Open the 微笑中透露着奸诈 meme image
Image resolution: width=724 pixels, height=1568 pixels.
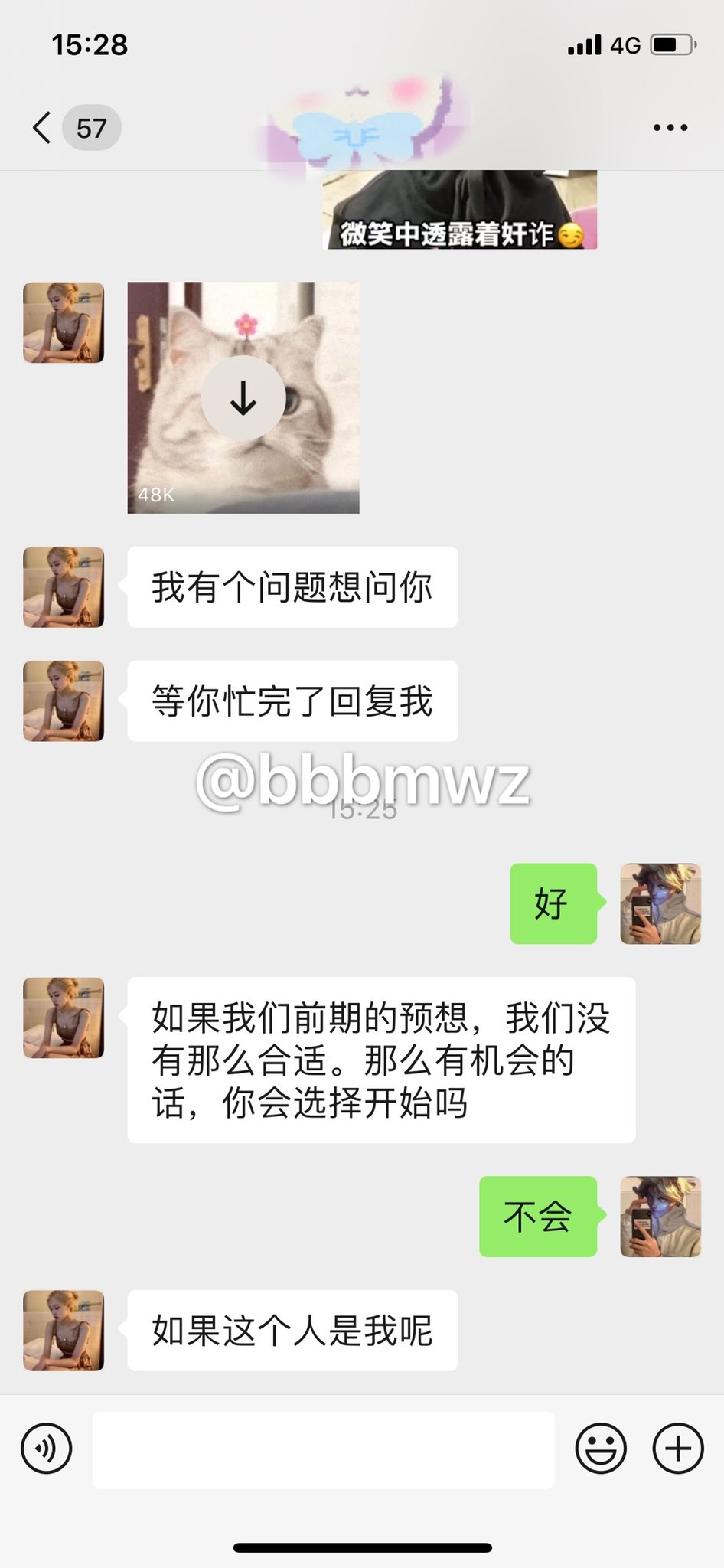[x=459, y=210]
